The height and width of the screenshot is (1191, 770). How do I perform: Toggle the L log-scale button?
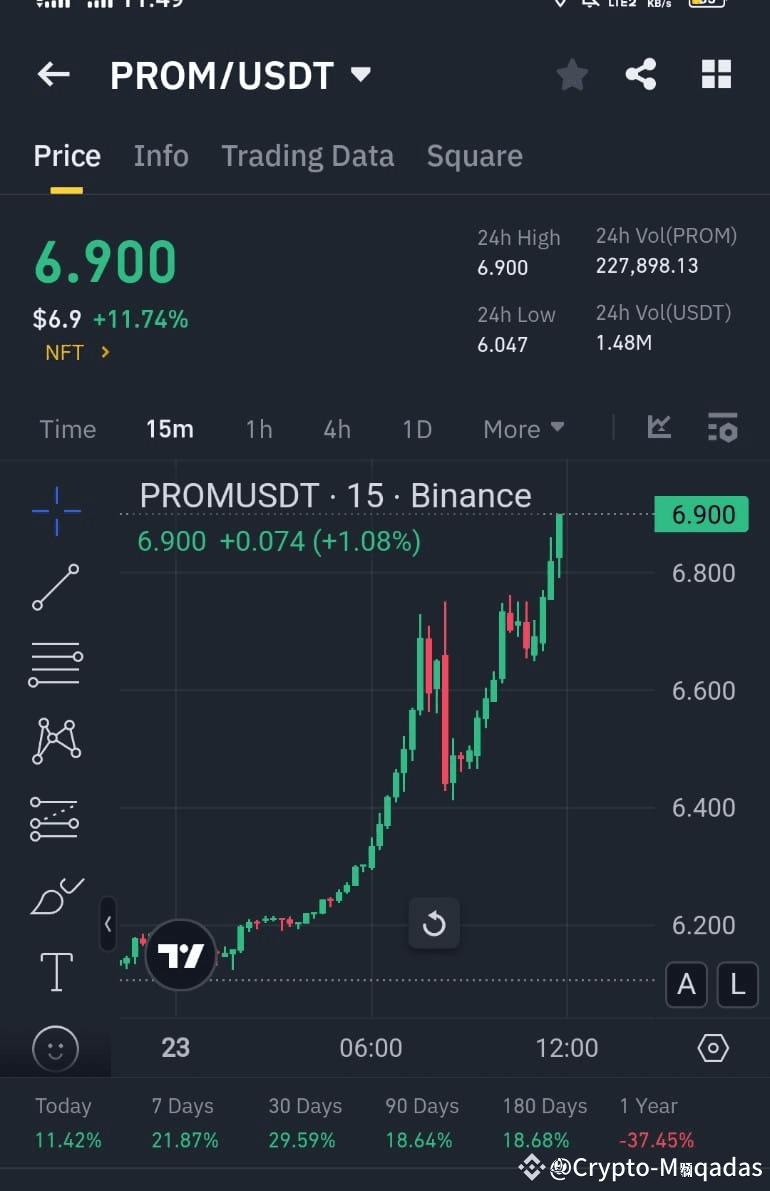738,985
